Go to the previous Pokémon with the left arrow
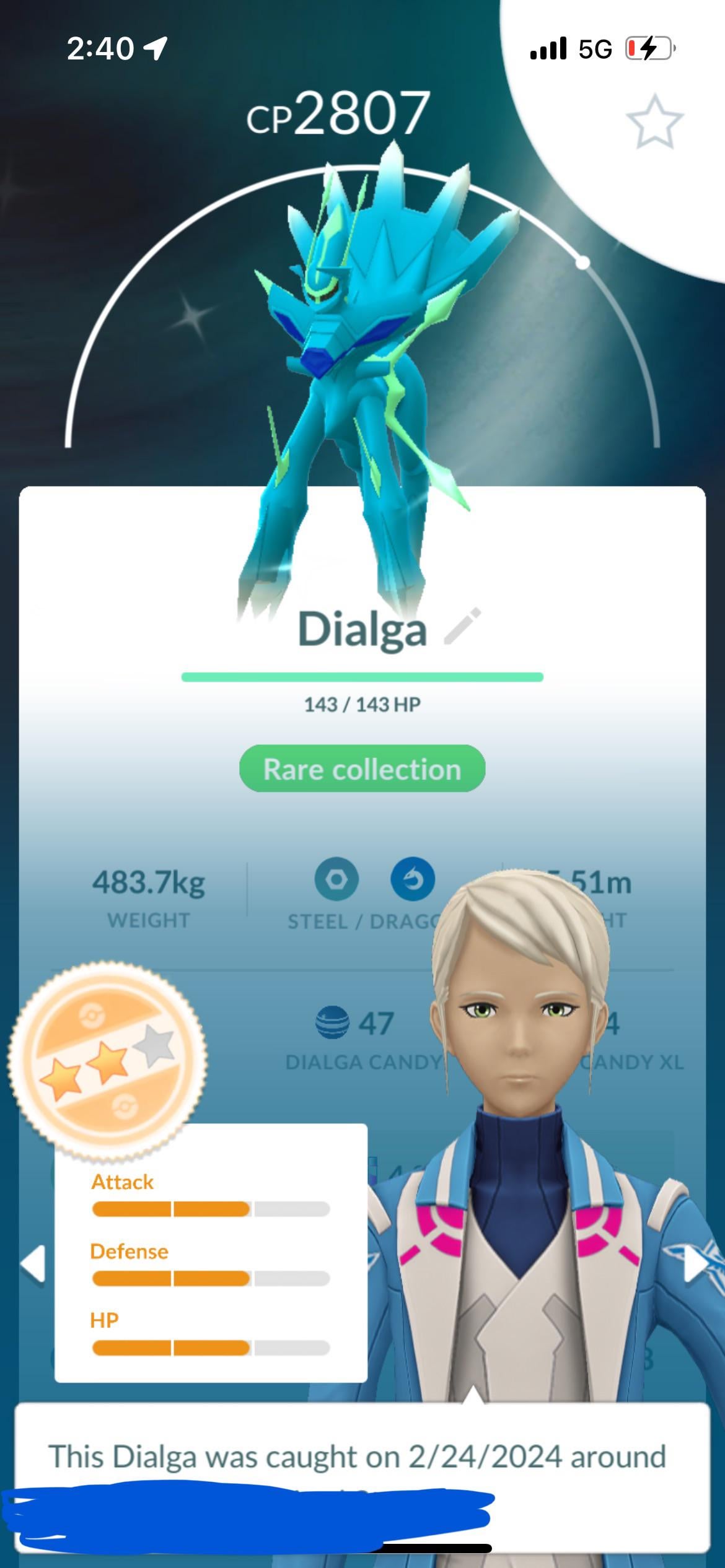This screenshot has height=1568, width=725. [32, 1263]
